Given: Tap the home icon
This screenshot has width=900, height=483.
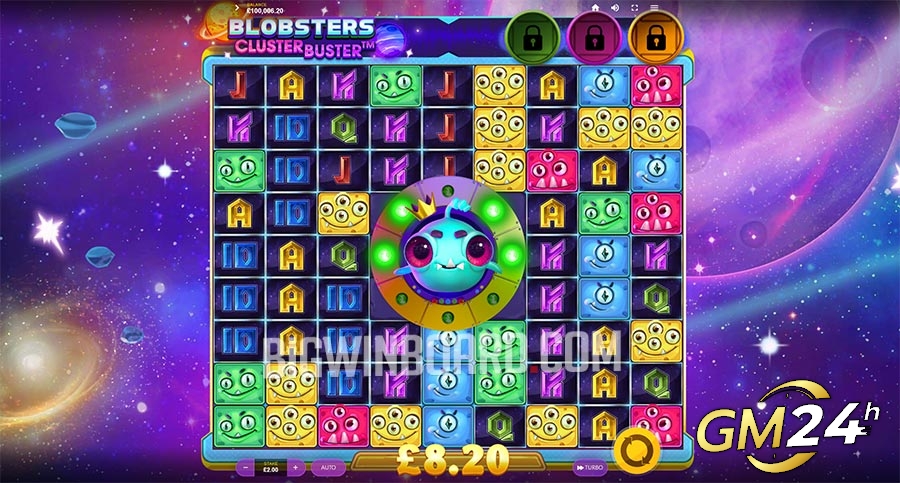Looking at the screenshot, I should pyautogui.click(x=595, y=8).
